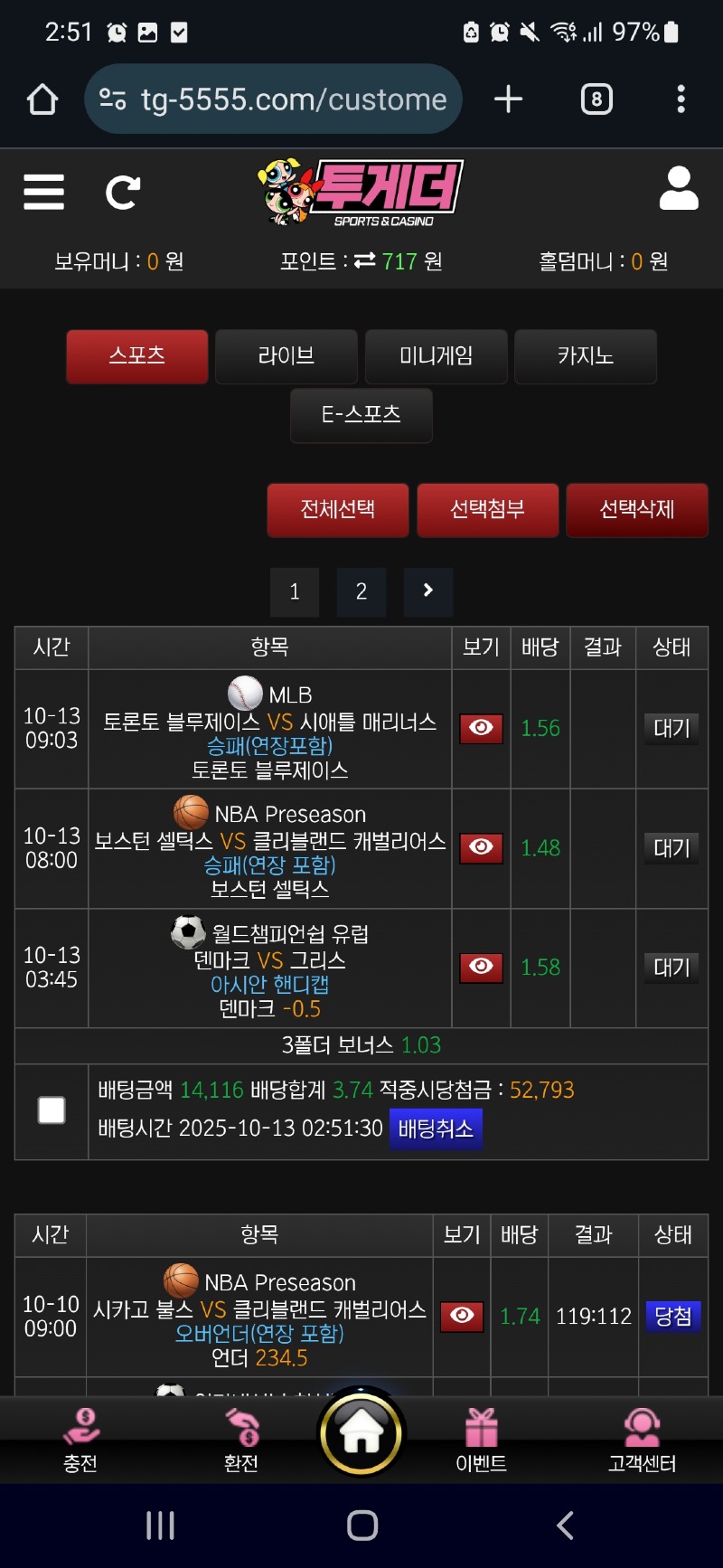723x1568 pixels.
Task: Switch to the E-스포츠 tab
Action: click(361, 415)
